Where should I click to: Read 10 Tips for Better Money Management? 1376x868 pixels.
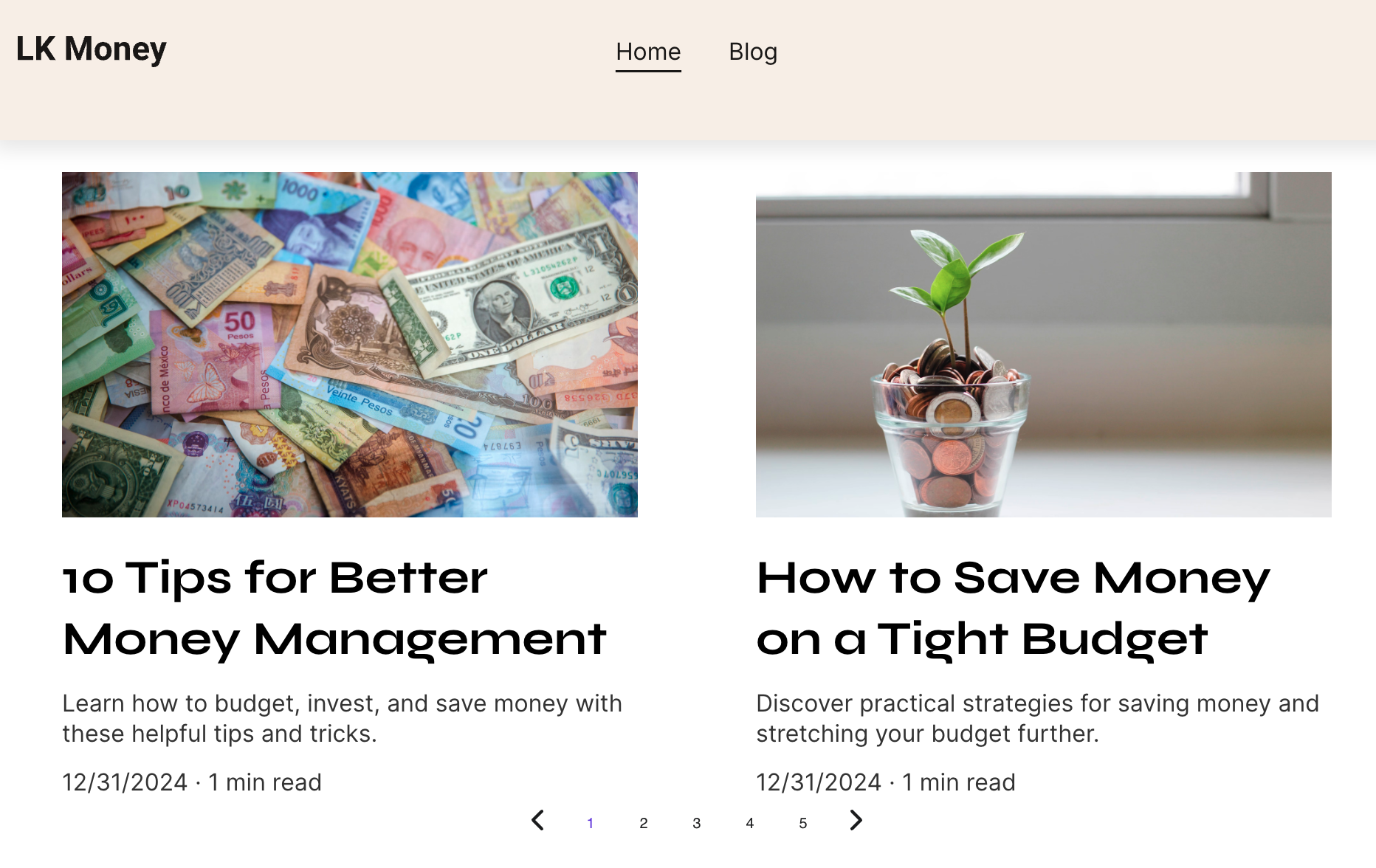tap(334, 607)
